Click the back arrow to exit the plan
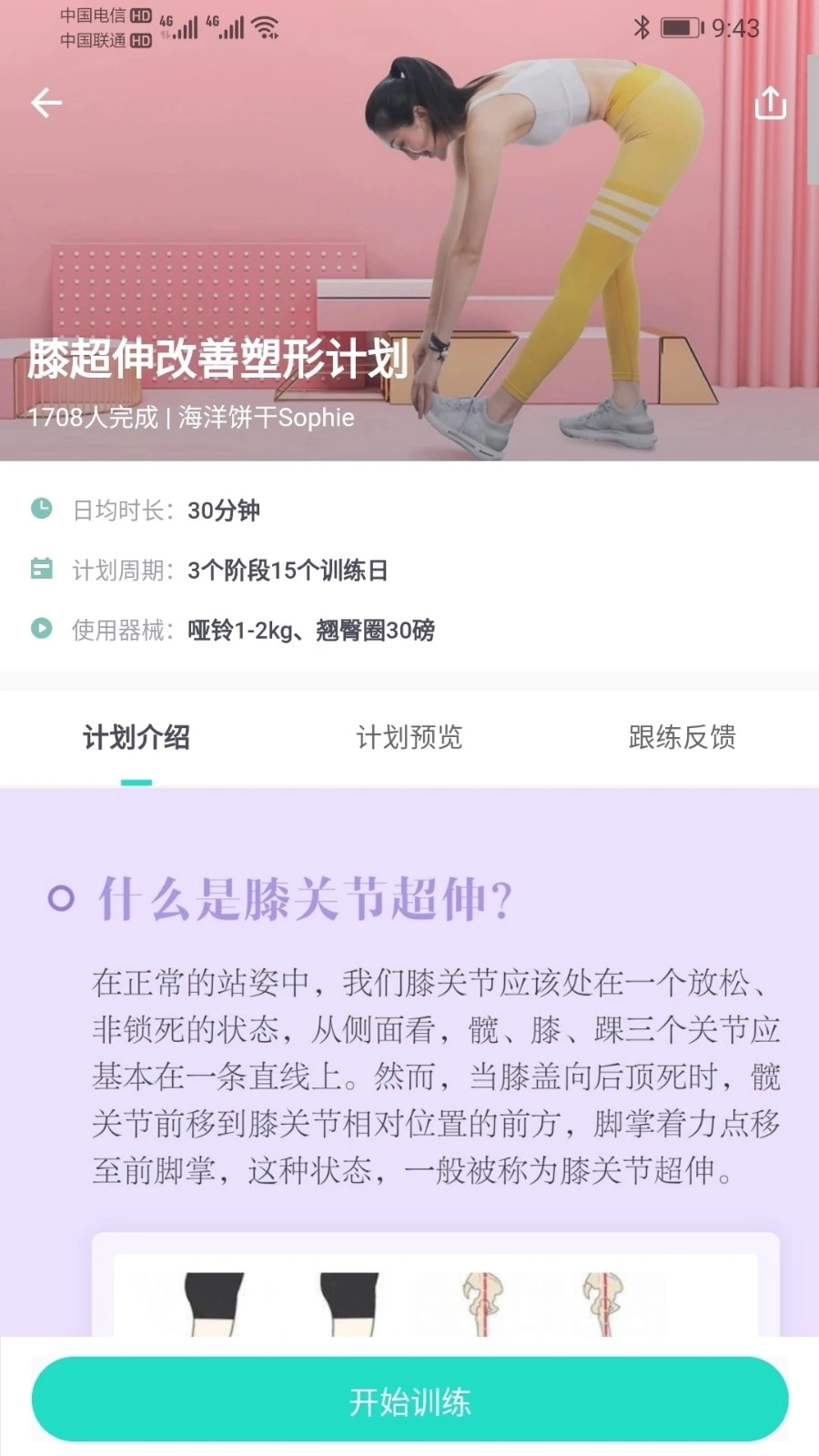Screen dimensions: 819x1456 coord(45,103)
